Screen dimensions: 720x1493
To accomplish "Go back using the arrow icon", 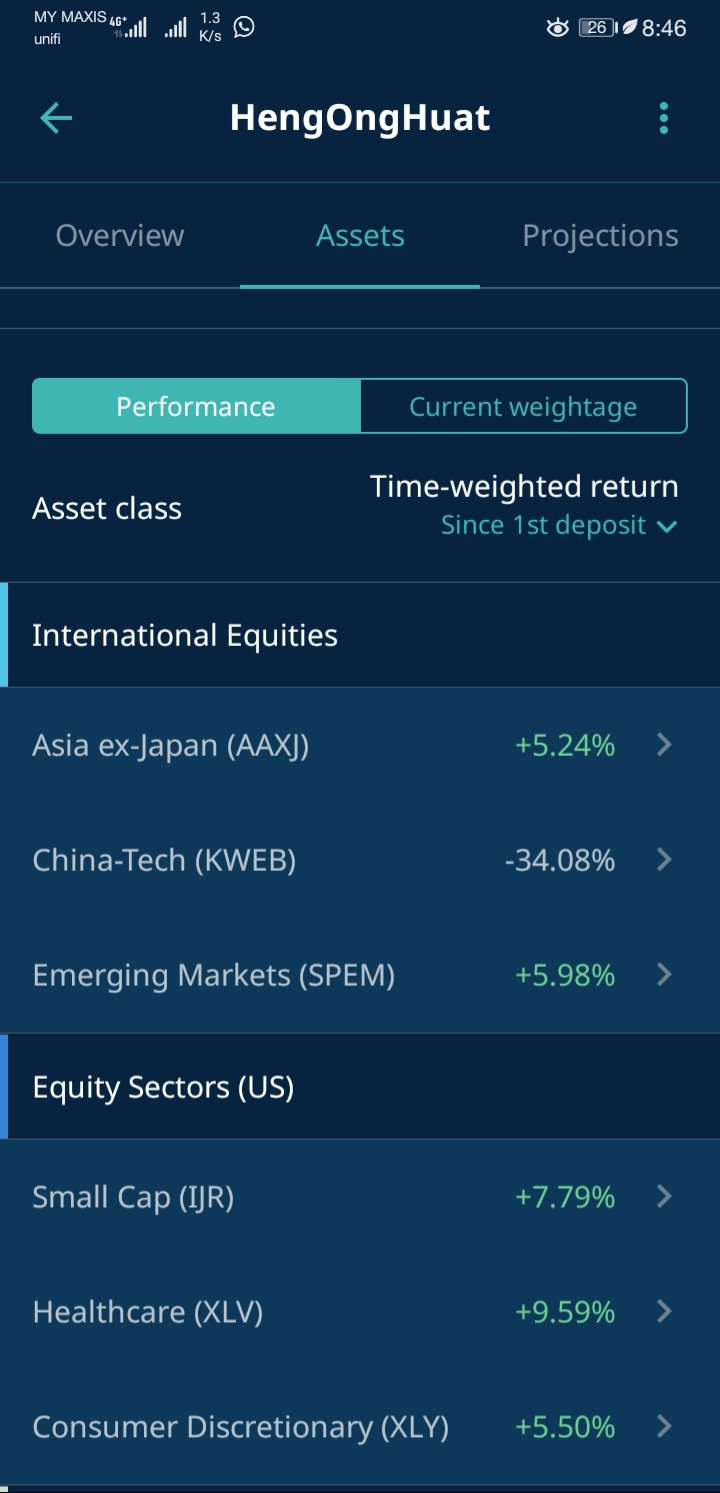I will [x=56, y=118].
